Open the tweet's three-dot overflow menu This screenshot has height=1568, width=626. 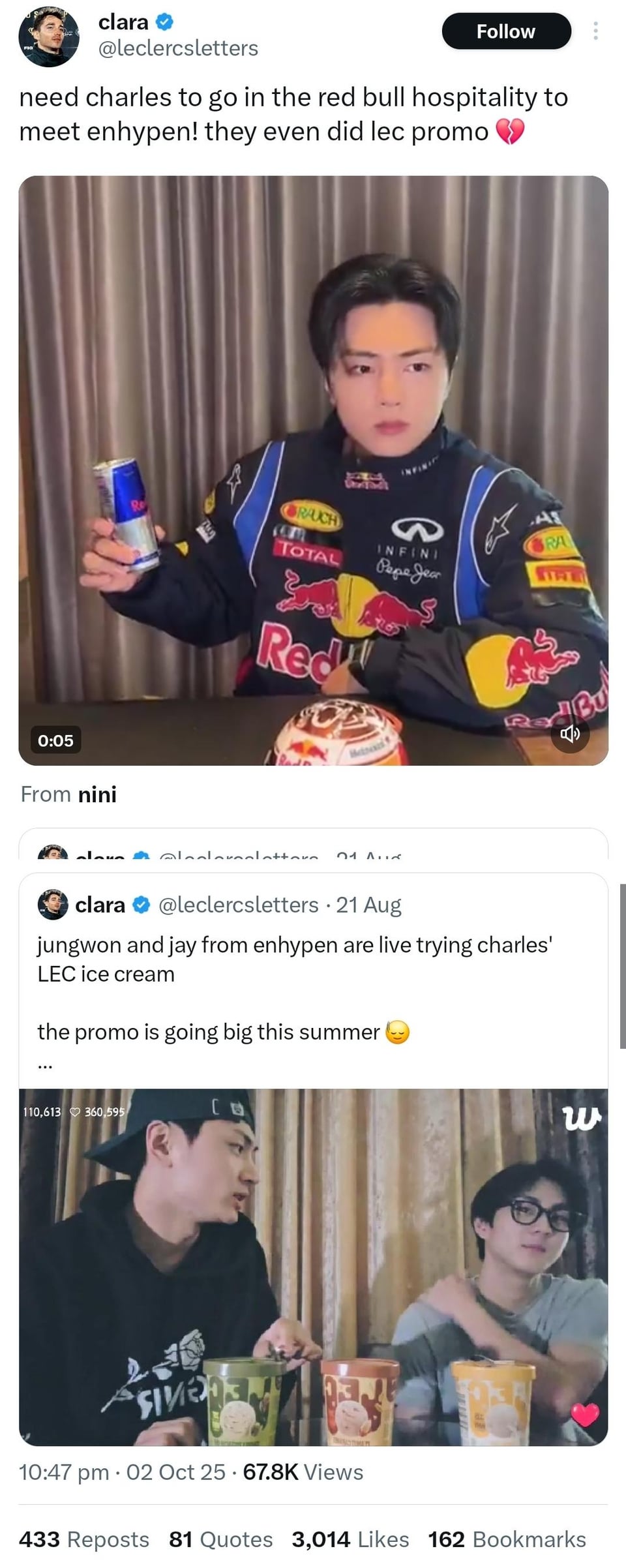tap(595, 31)
